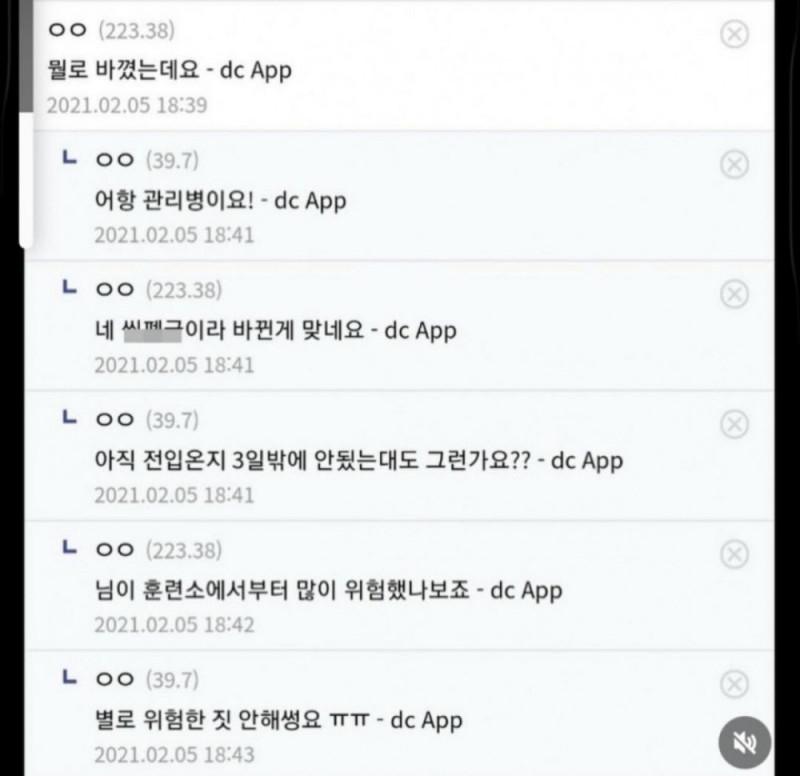Delete the reply '별로 위험한 짓 안해썽요 ㅠㅠ'
Image resolution: width=800 pixels, height=776 pixels.
[x=735, y=684]
